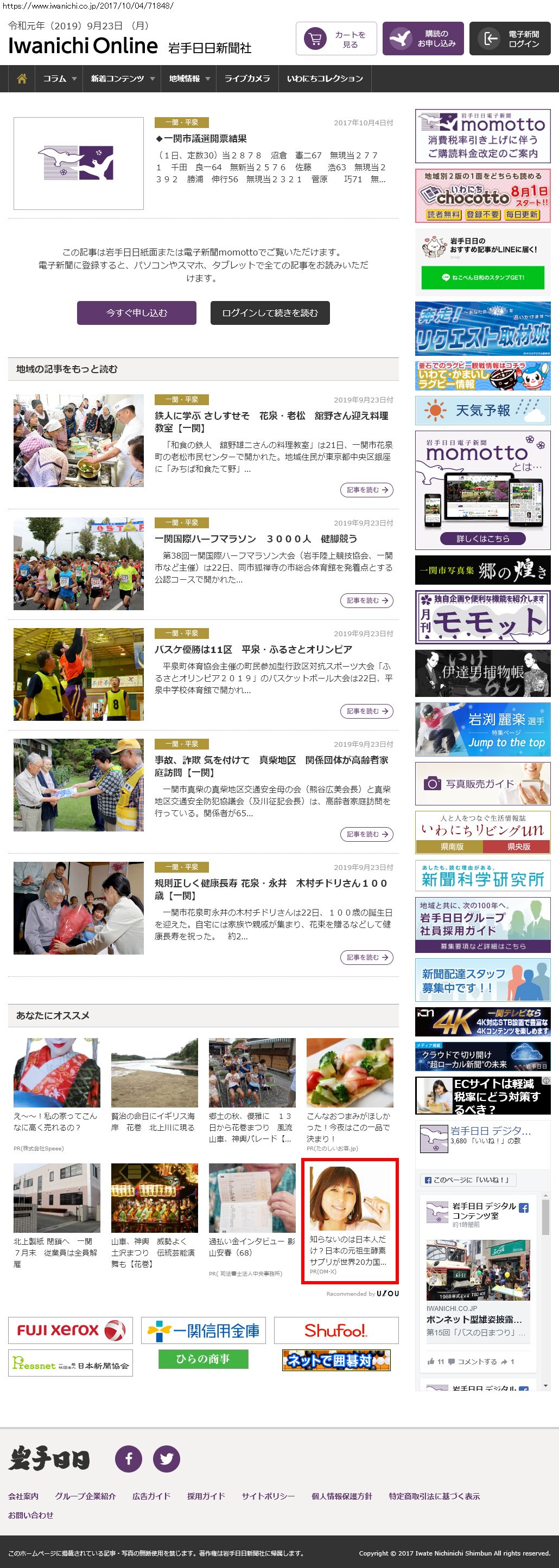Open ライブカメラ page

pos(246,79)
